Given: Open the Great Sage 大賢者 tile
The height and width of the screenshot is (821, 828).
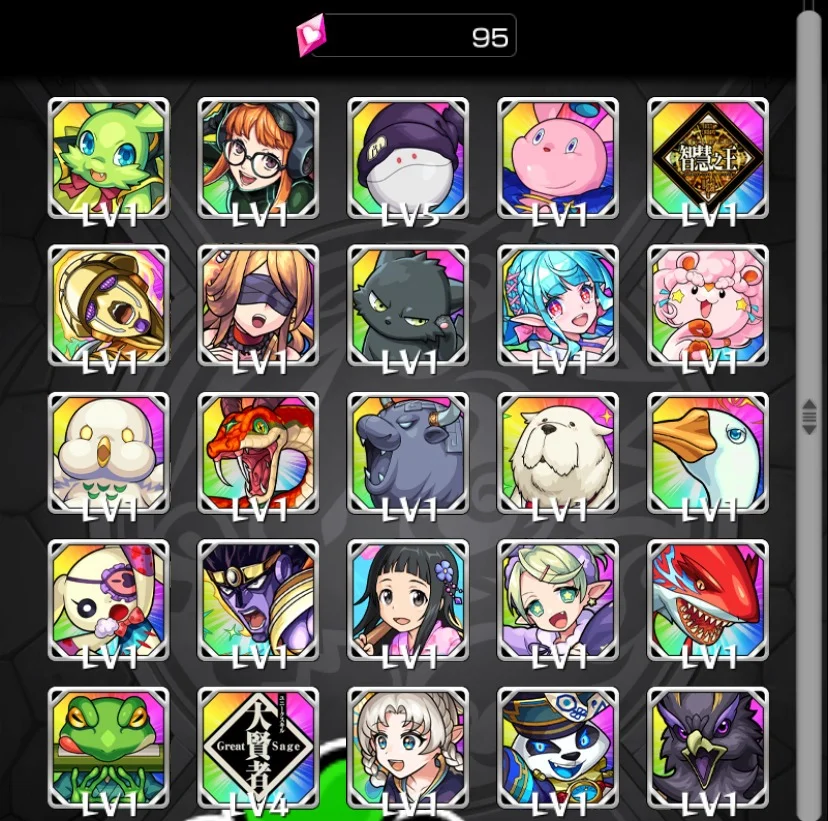Looking at the screenshot, I should pyautogui.click(x=258, y=748).
